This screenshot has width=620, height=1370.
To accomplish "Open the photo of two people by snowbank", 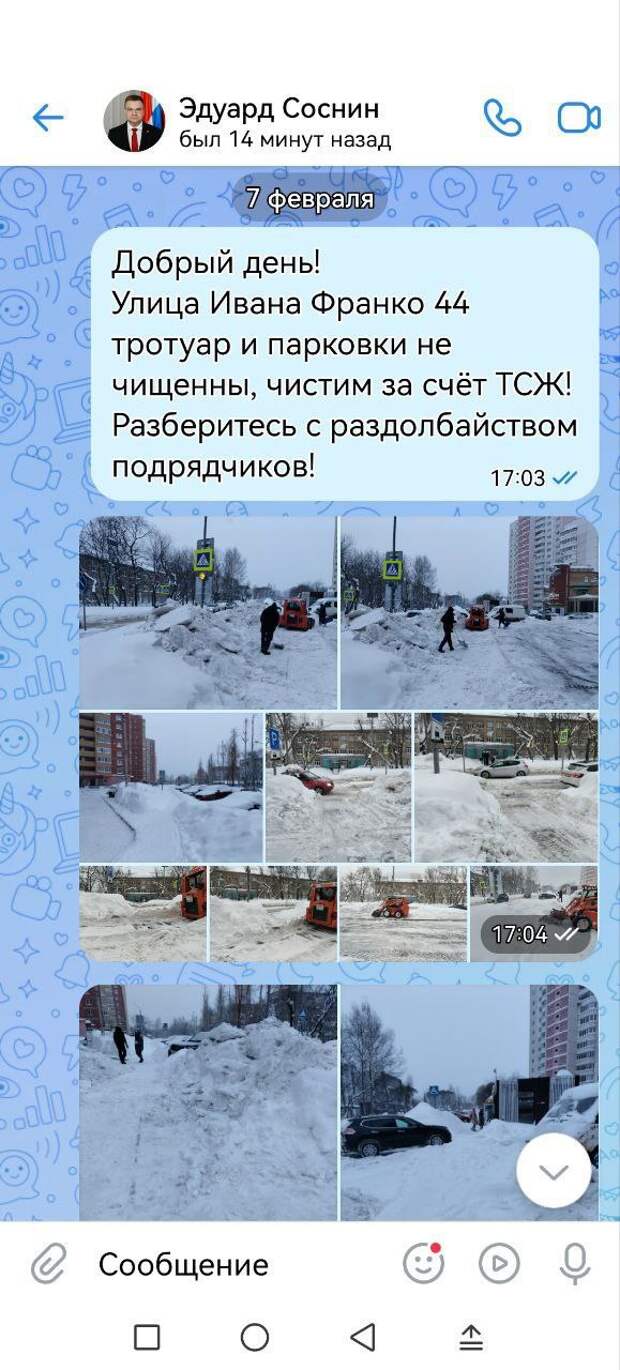I will point(208,1102).
